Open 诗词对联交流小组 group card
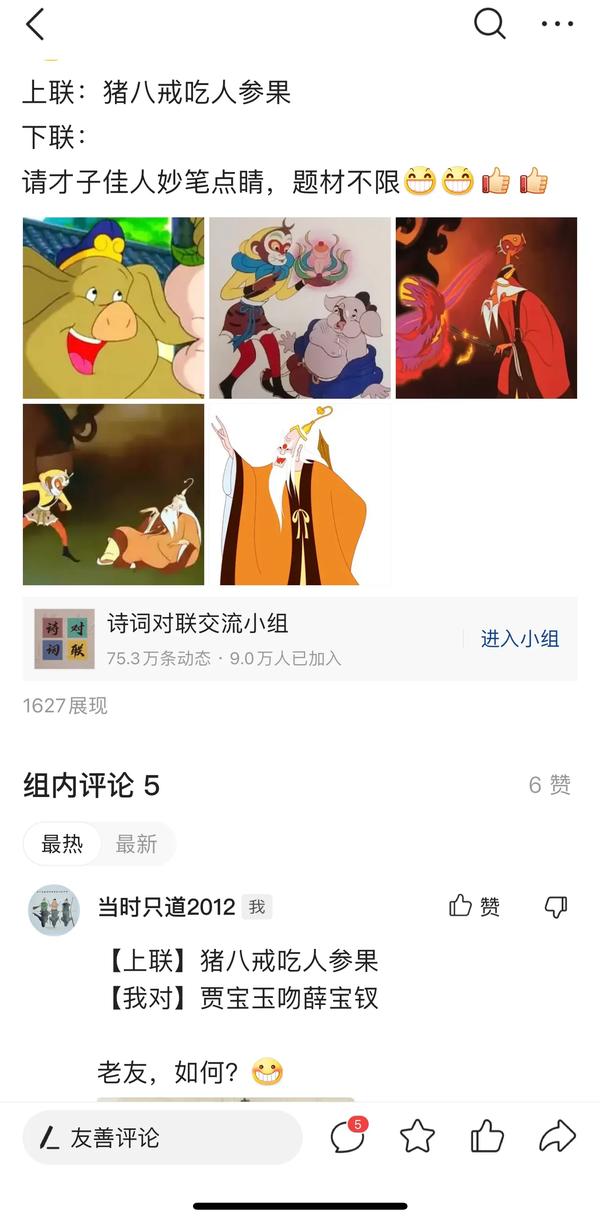 tap(240, 639)
